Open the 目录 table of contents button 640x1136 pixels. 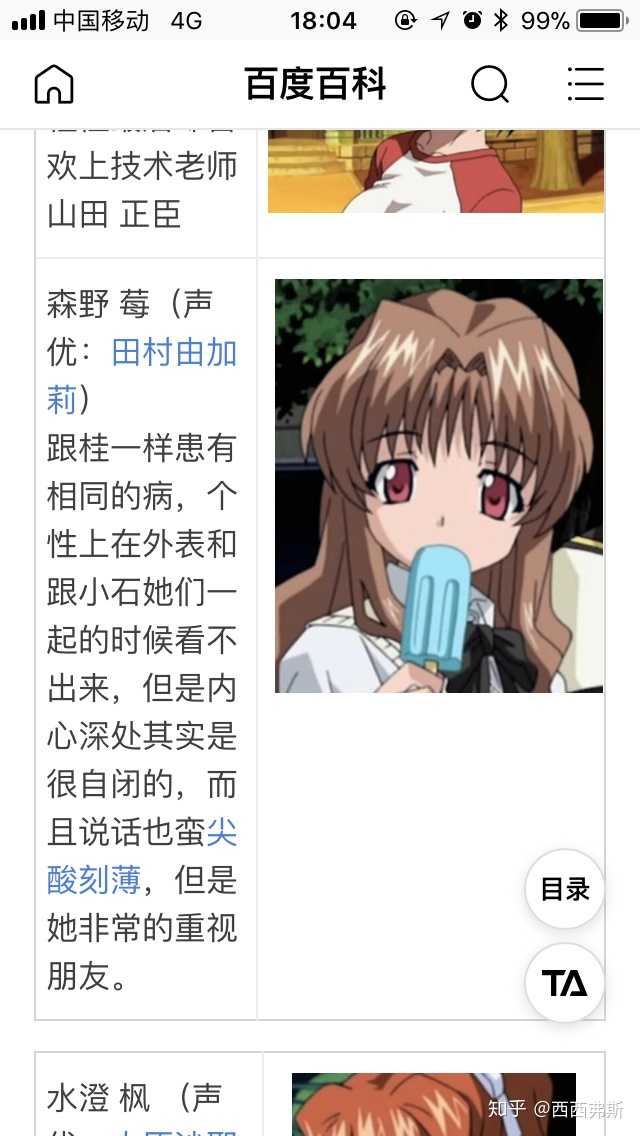point(565,889)
